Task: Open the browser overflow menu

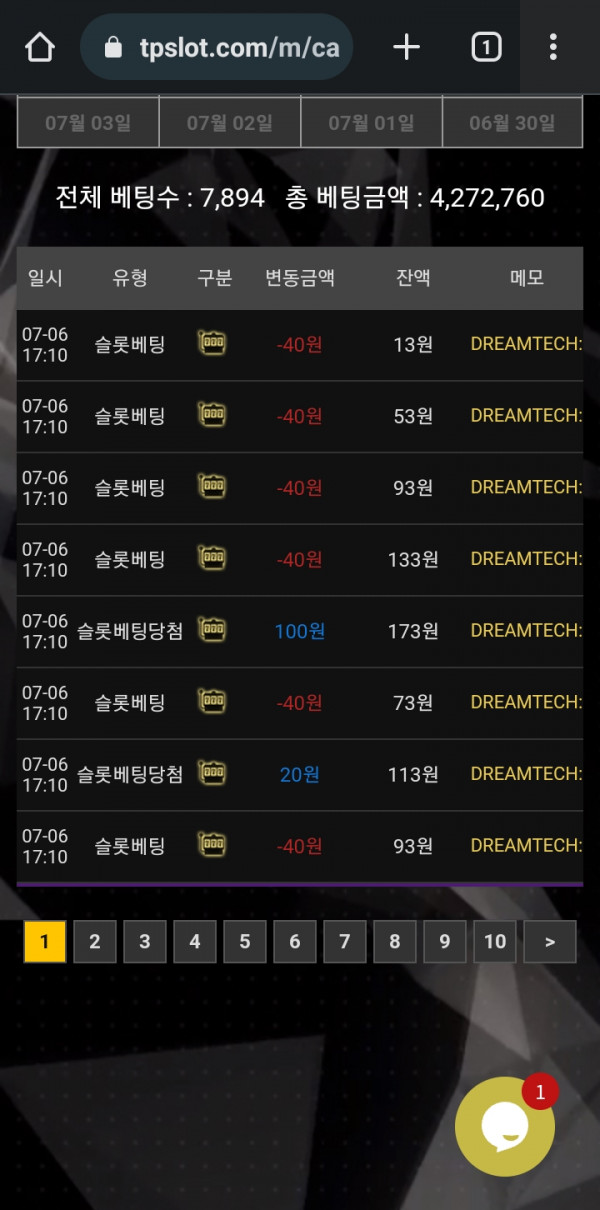Action: (x=553, y=47)
